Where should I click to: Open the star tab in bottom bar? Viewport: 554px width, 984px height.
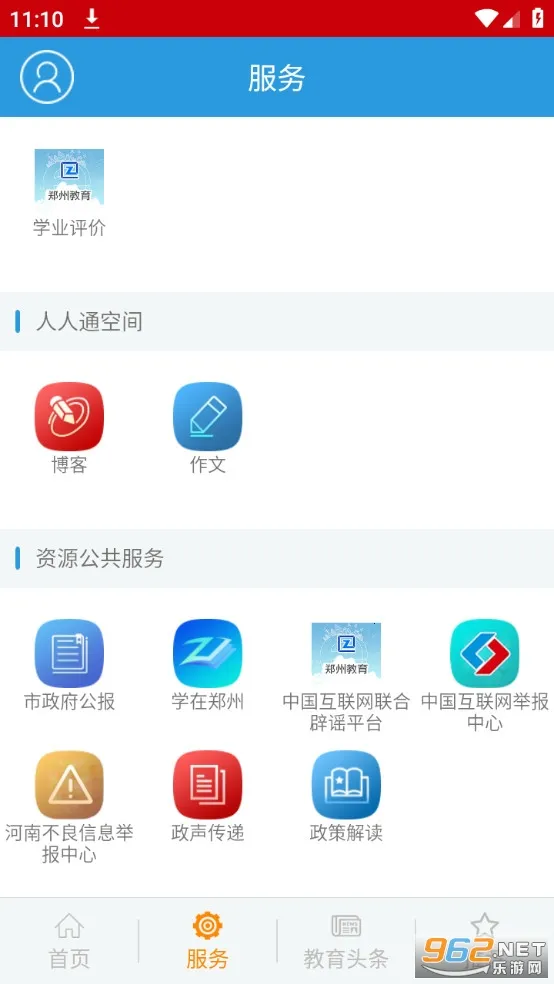(x=485, y=926)
